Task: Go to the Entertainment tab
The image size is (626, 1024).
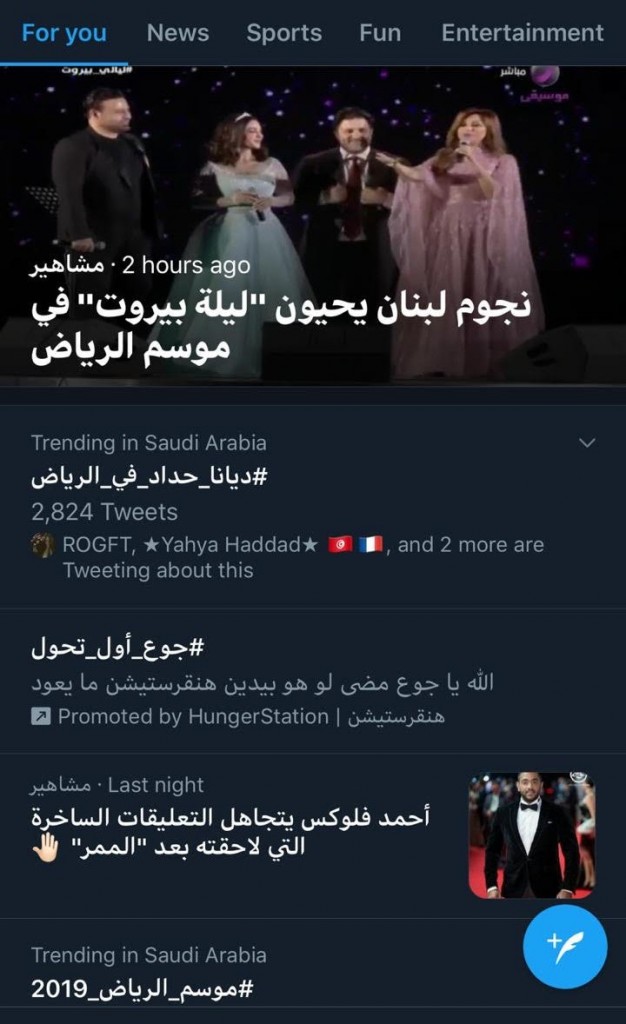Action: [x=522, y=33]
